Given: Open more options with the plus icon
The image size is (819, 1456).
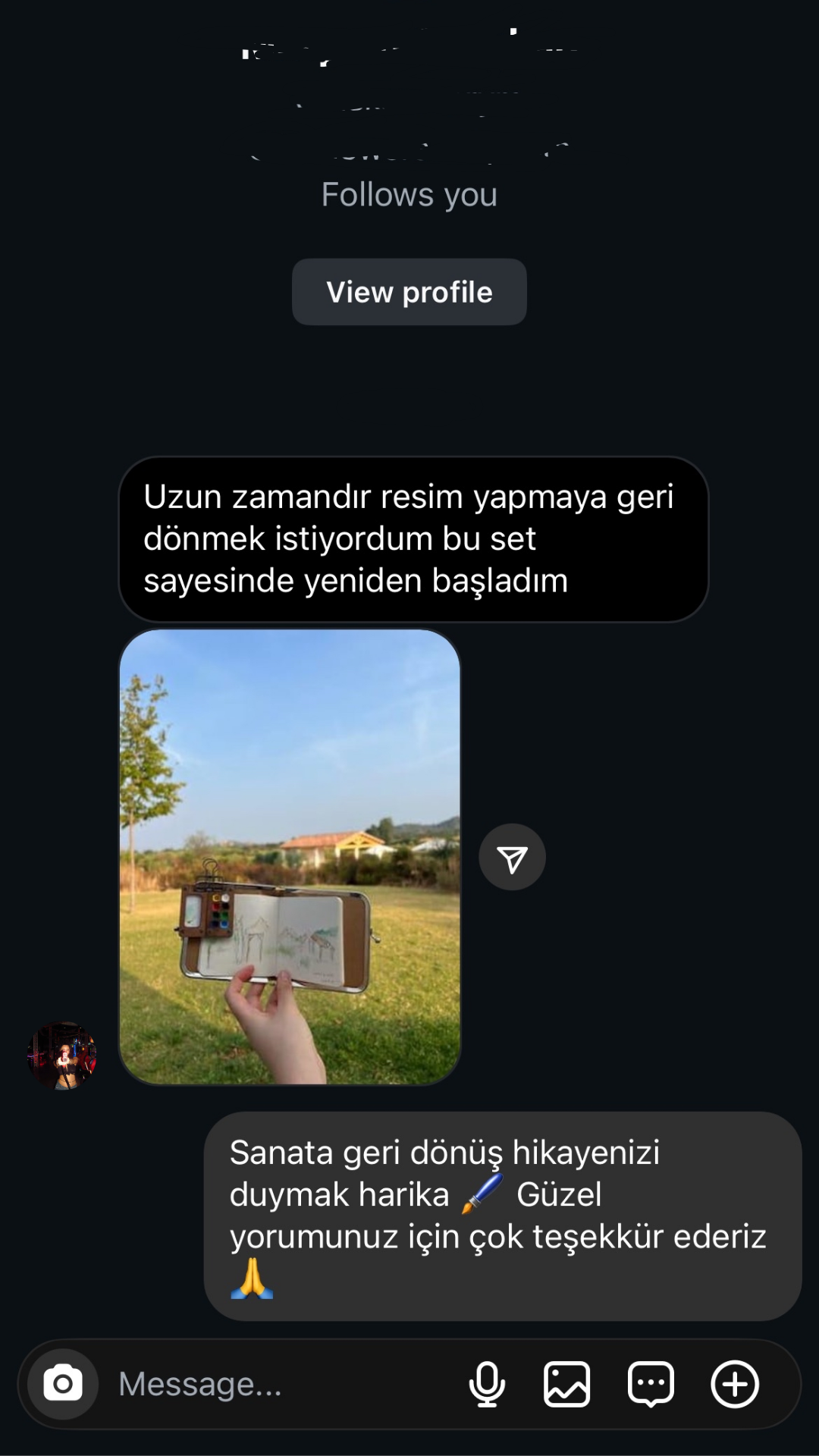Looking at the screenshot, I should pos(734,1384).
